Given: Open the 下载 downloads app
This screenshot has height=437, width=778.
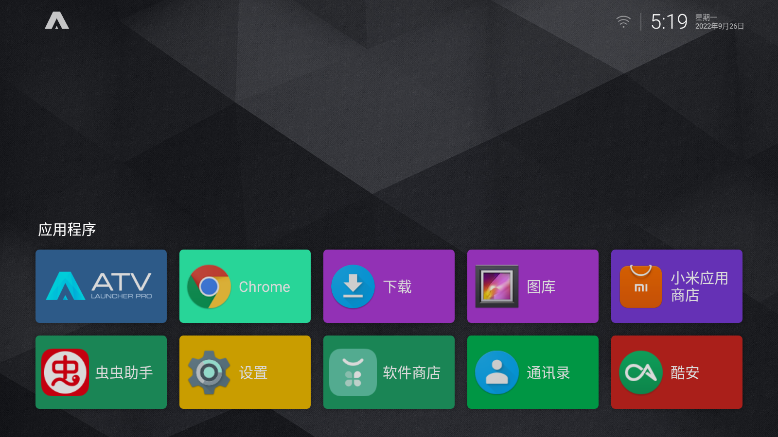Looking at the screenshot, I should (389, 286).
